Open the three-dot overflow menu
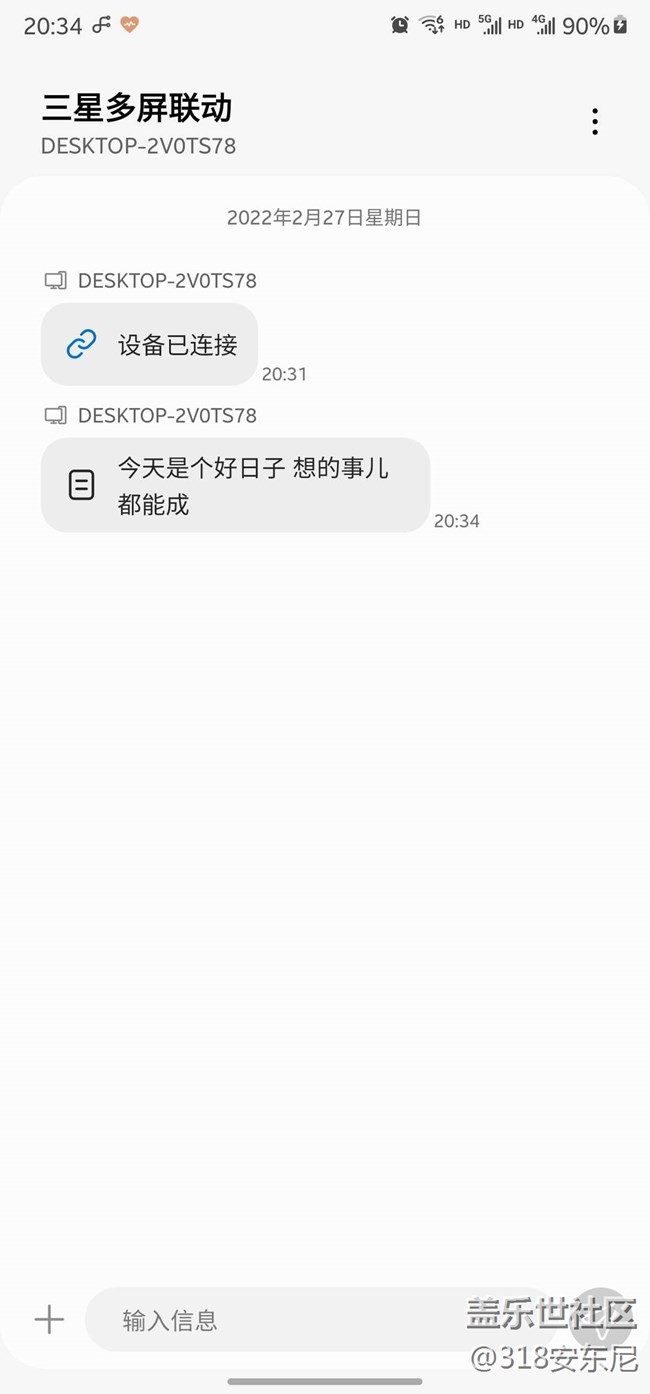Screen dimensions: 650x1394 click(x=595, y=122)
